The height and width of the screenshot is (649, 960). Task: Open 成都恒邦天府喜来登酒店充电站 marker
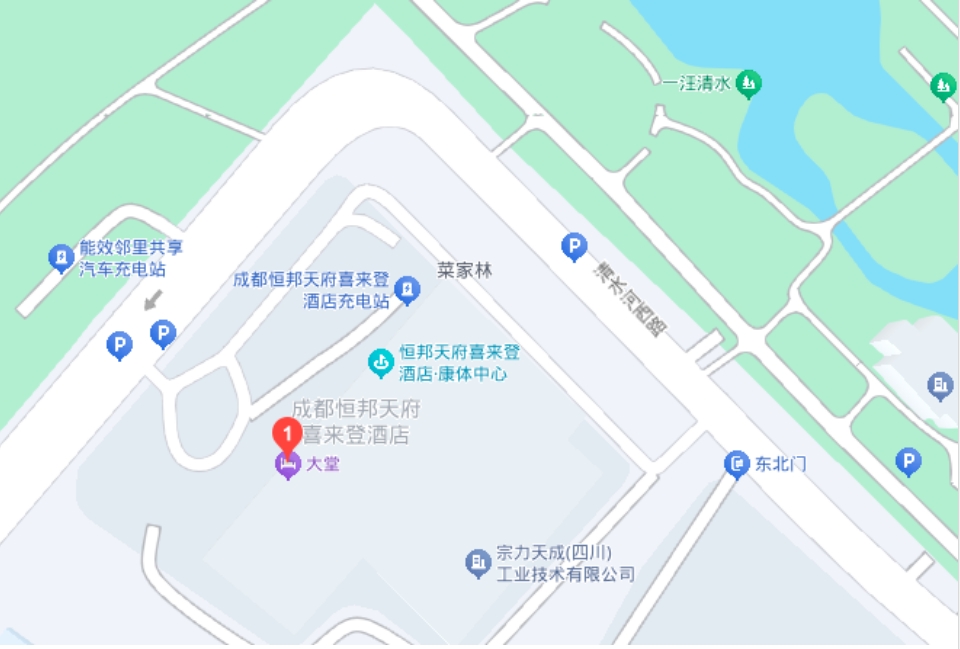(407, 291)
